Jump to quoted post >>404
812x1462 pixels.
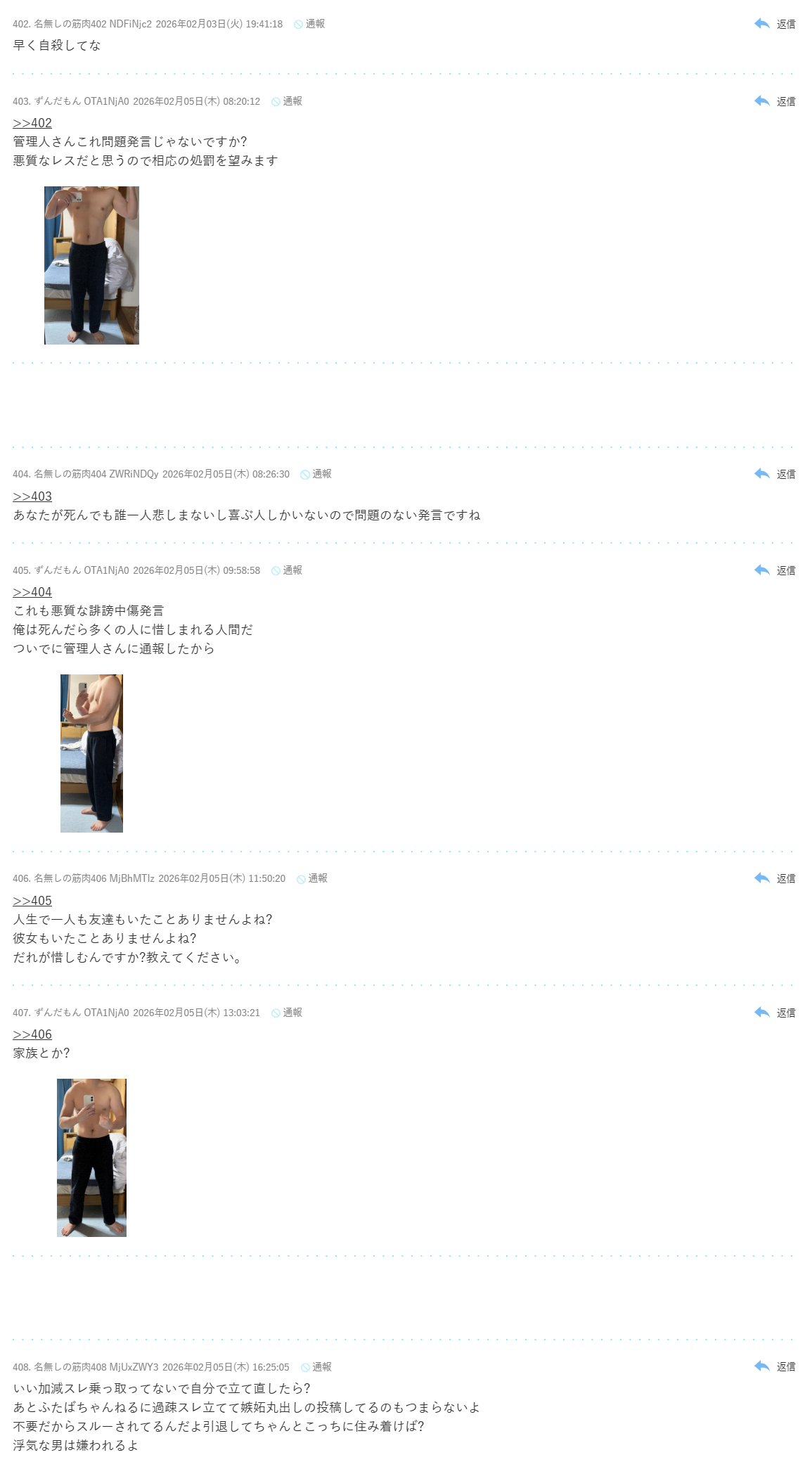32,592
